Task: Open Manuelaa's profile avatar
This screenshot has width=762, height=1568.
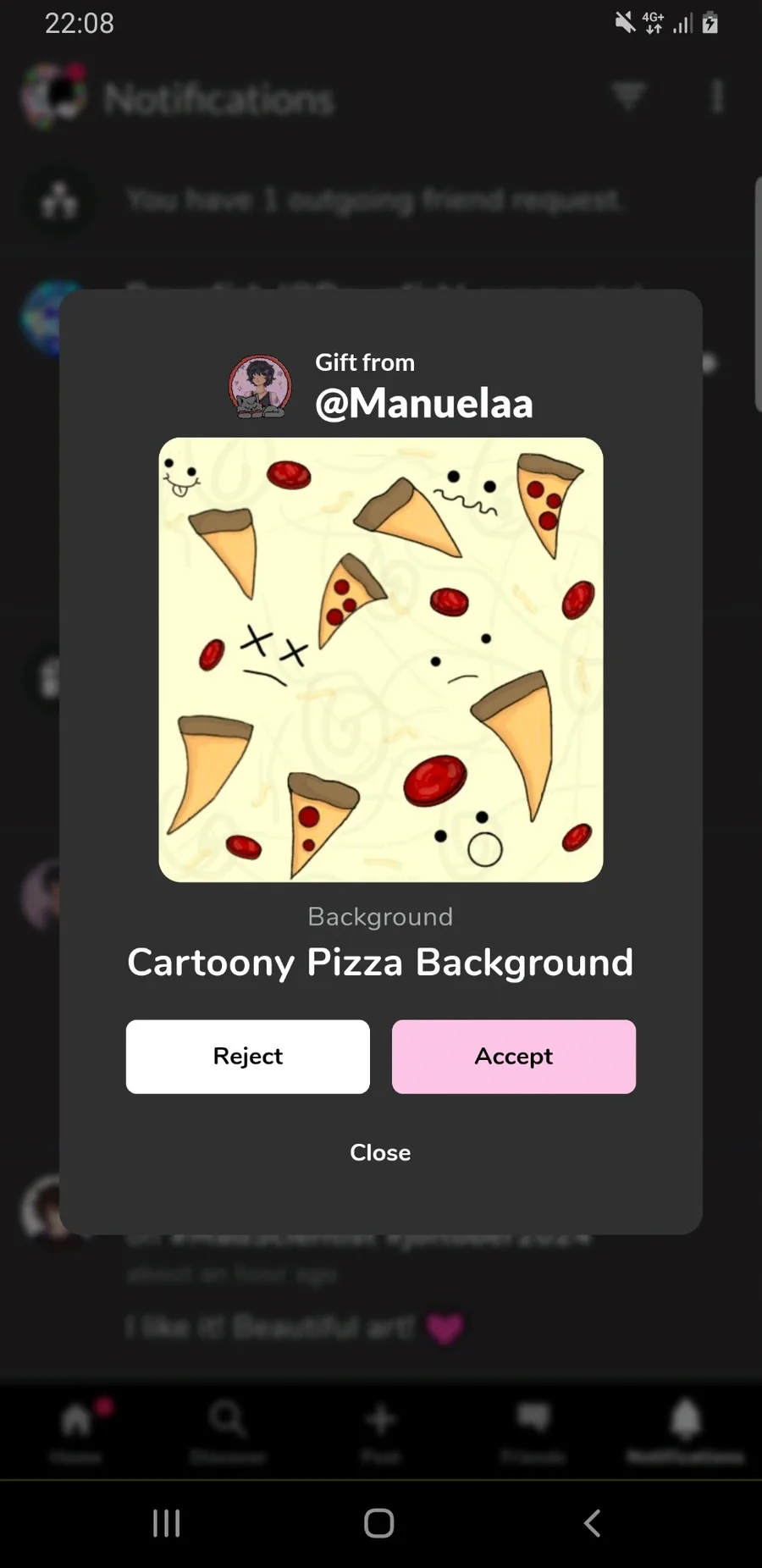Action: (261, 386)
